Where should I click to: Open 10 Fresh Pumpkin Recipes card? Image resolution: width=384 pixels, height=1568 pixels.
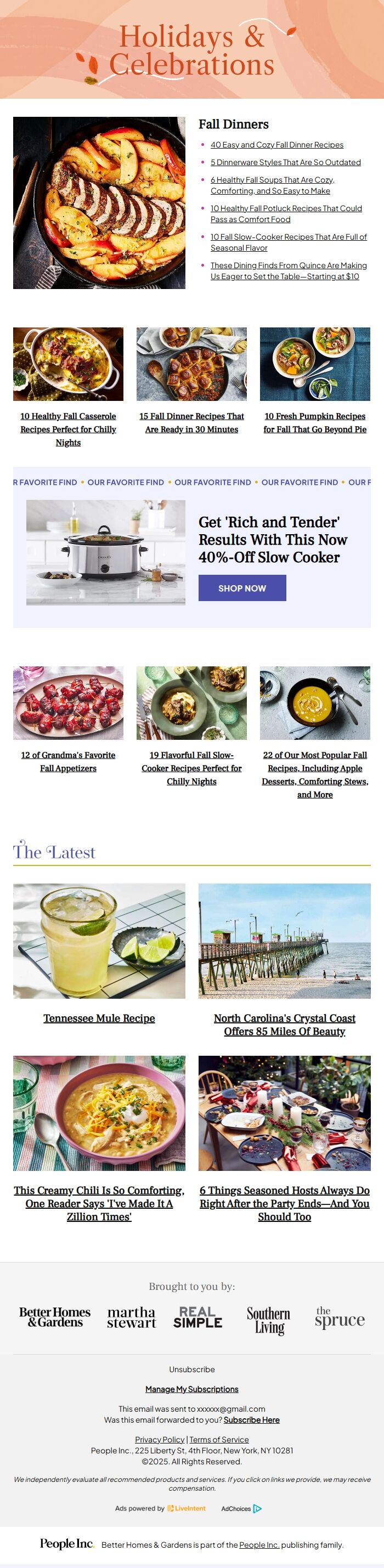(315, 422)
